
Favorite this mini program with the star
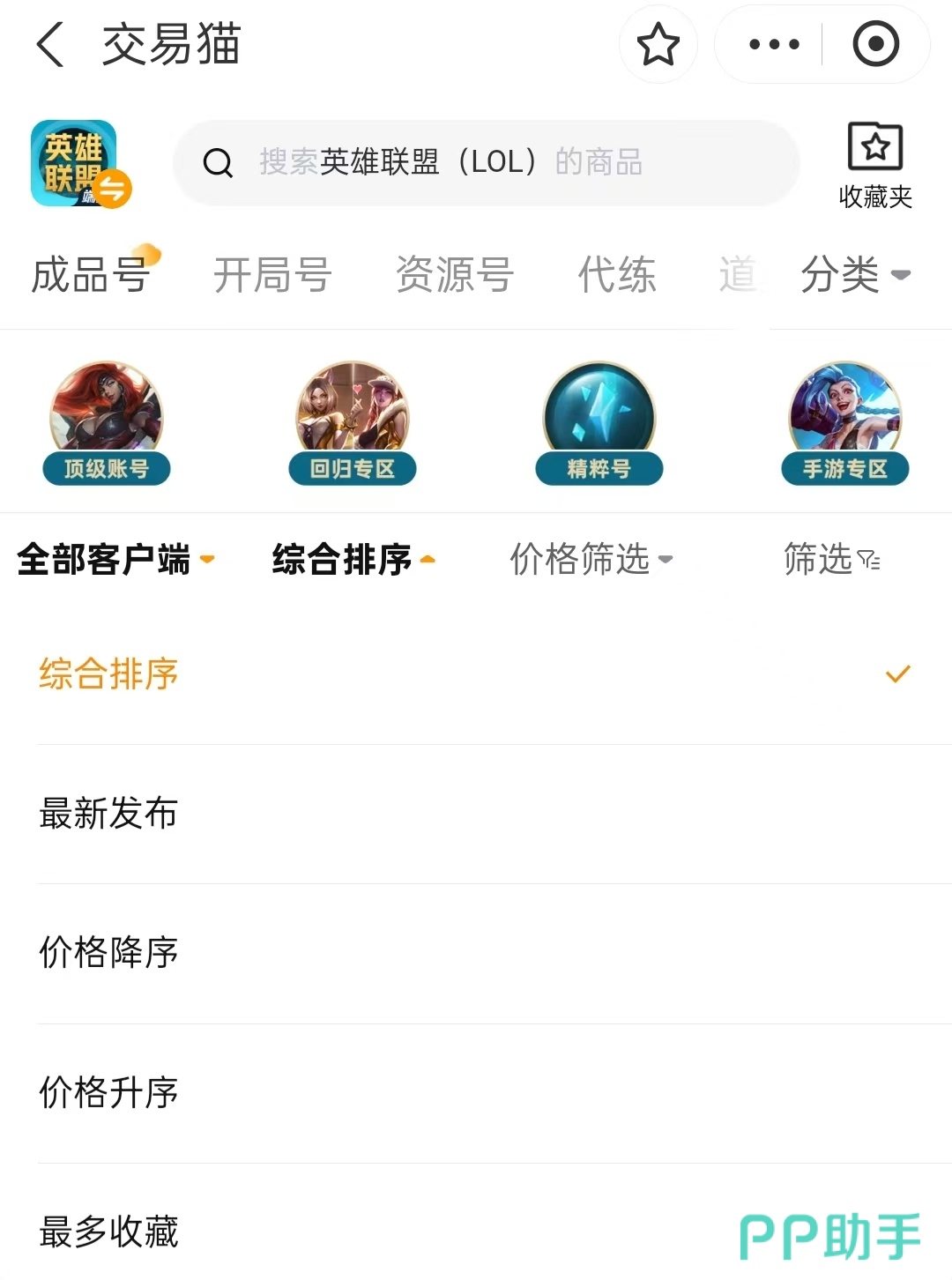pyautogui.click(x=658, y=44)
